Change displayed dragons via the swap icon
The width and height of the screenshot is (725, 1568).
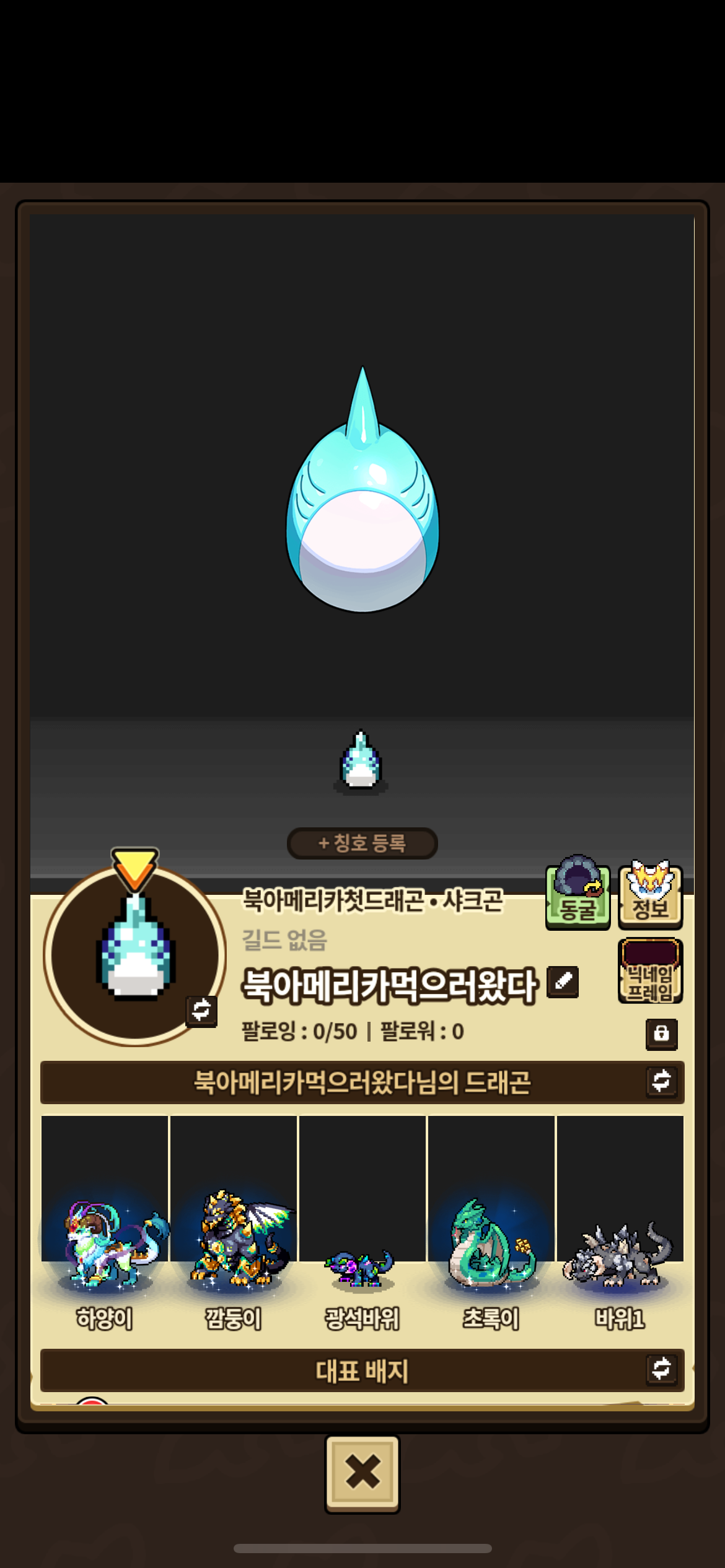point(661,1081)
